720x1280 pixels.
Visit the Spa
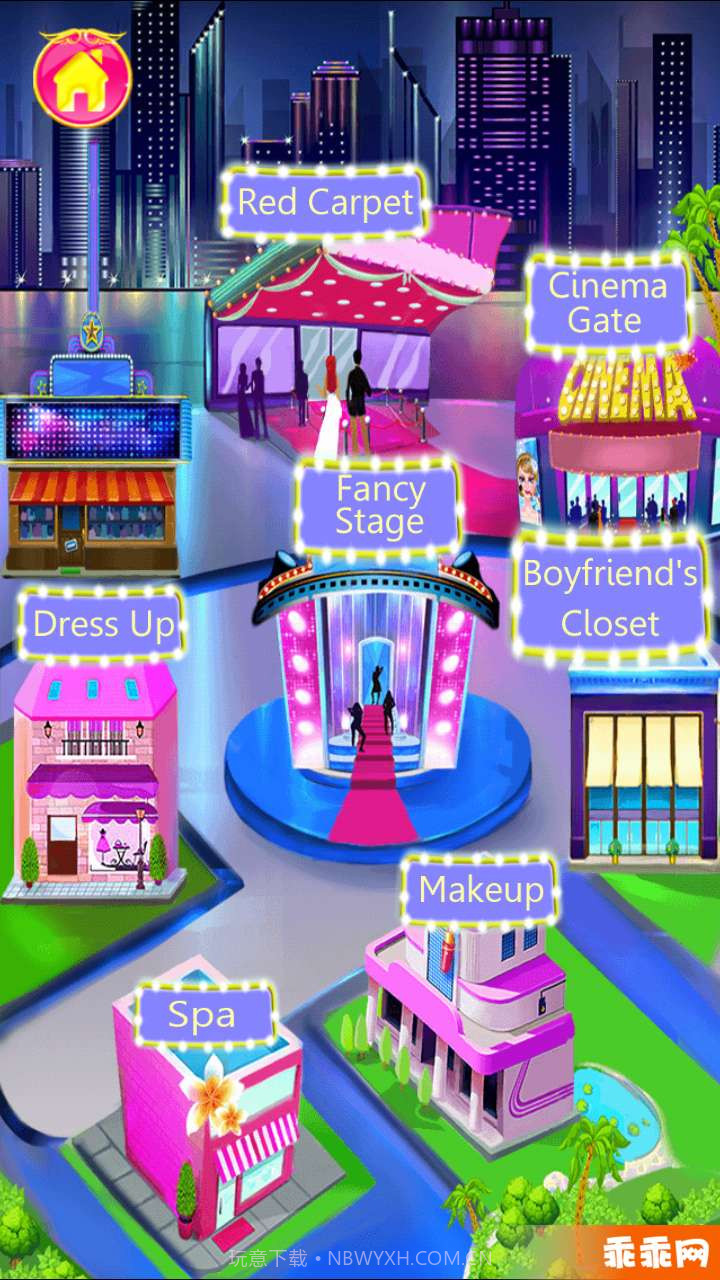(203, 1015)
